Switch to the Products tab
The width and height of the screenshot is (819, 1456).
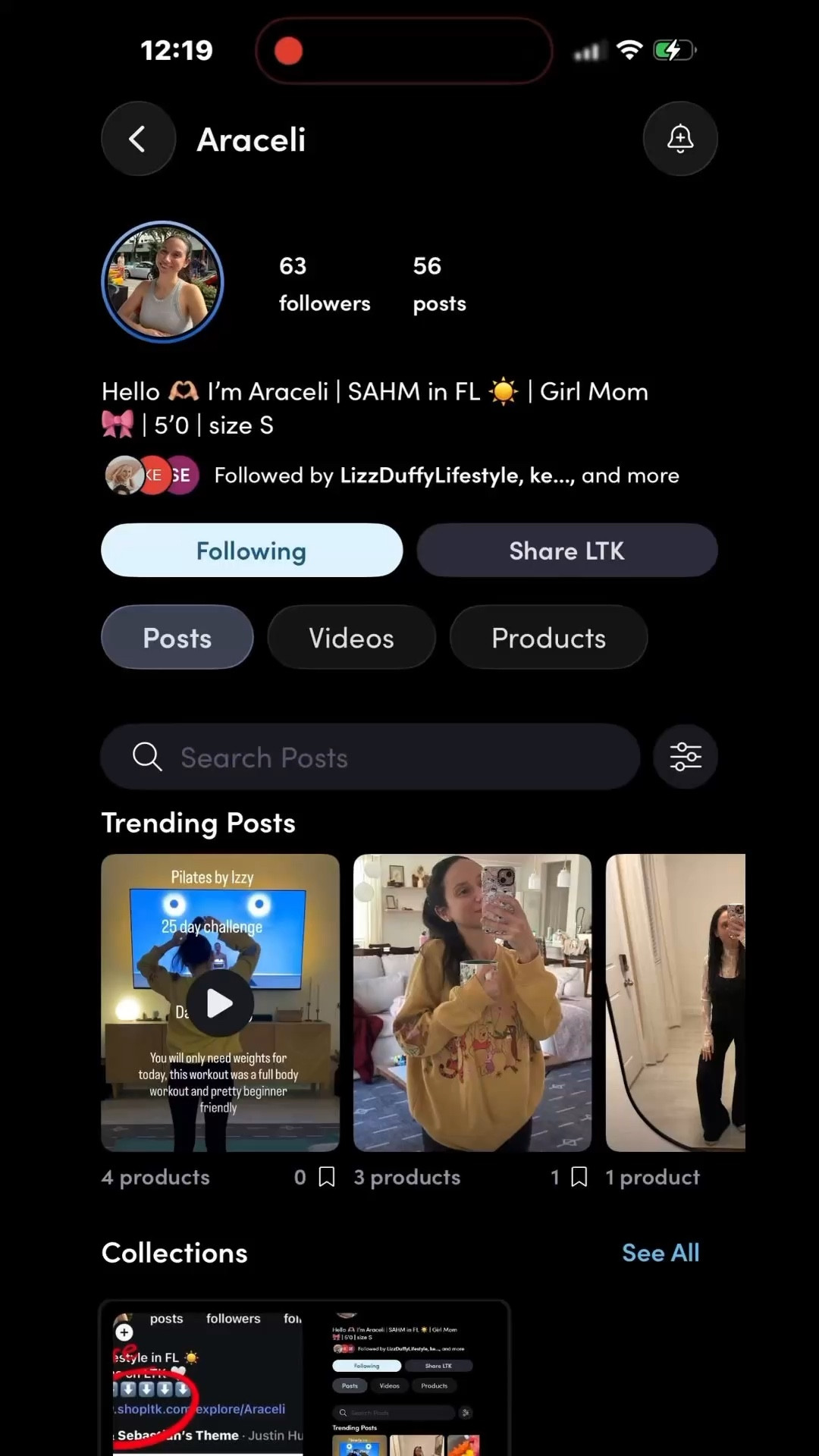(x=548, y=638)
